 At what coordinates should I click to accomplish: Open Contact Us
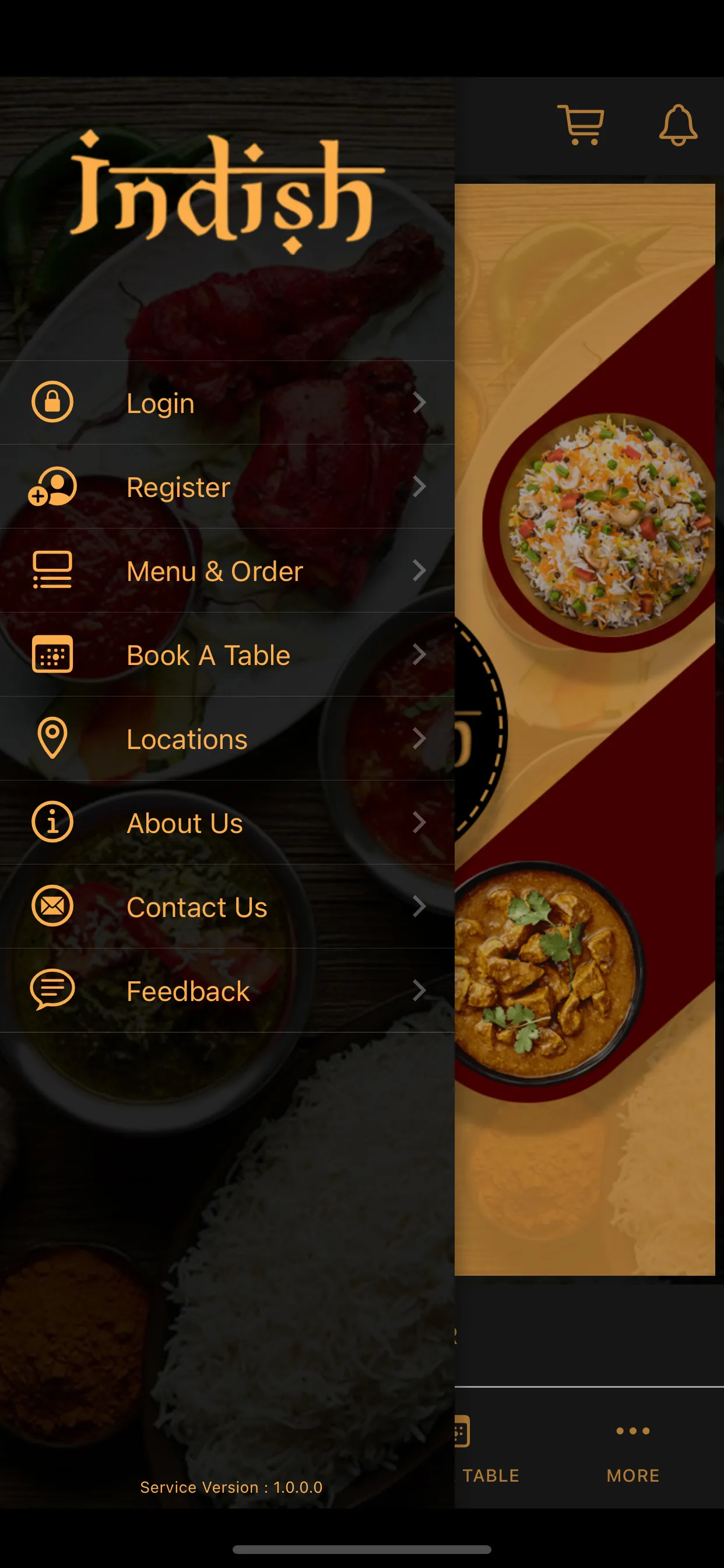(226, 907)
